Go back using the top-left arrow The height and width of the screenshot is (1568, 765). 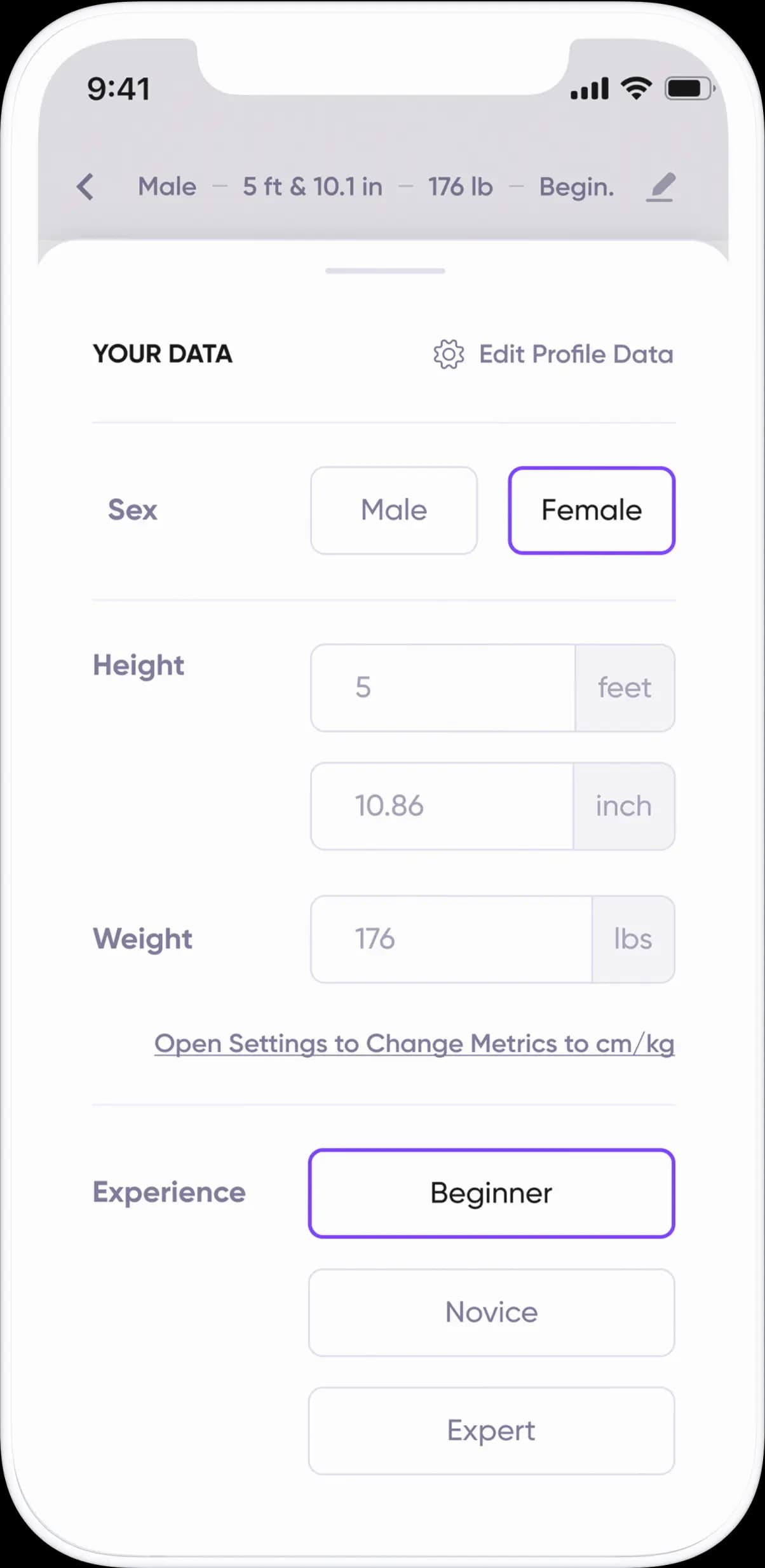click(x=85, y=187)
